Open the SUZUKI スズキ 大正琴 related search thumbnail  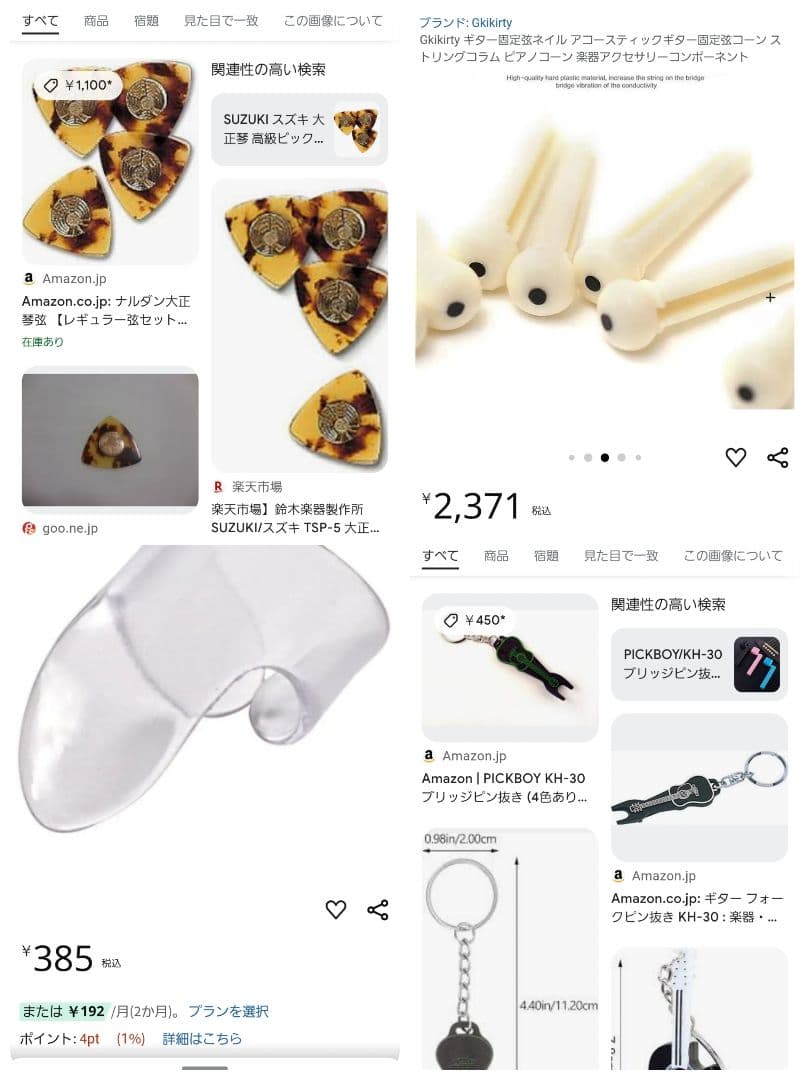pos(299,128)
